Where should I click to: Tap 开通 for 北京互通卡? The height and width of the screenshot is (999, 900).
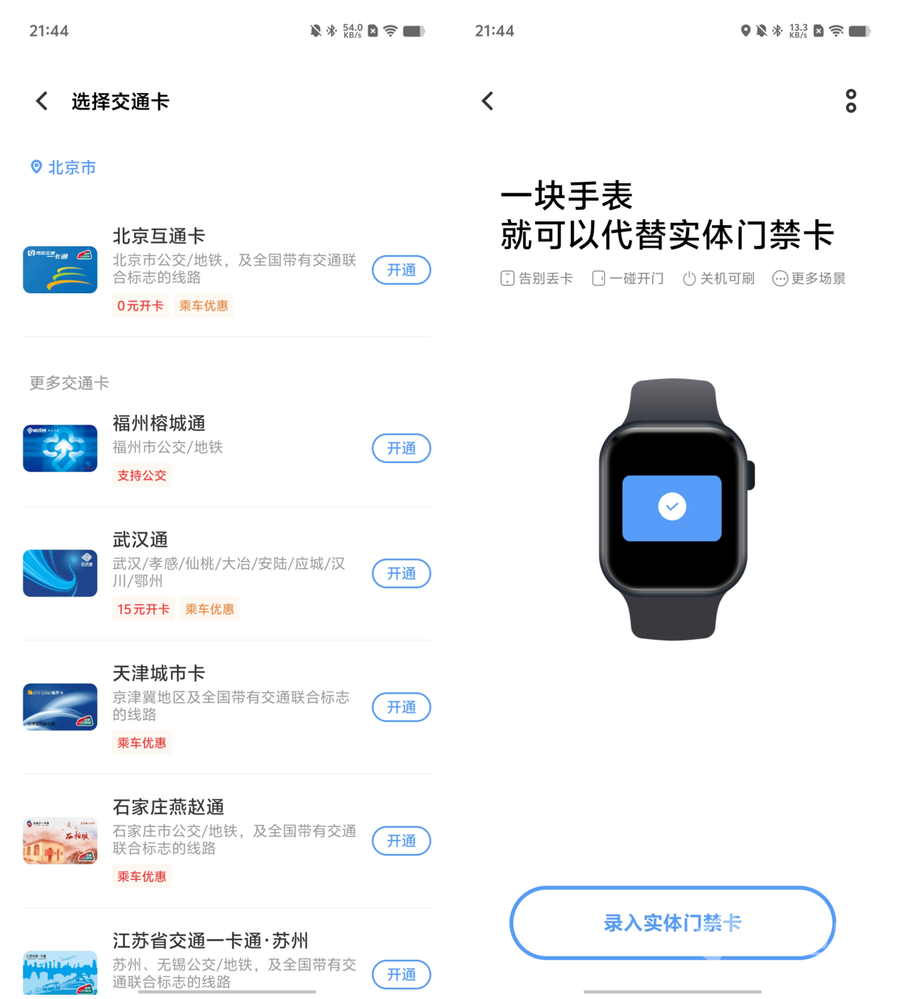(401, 270)
